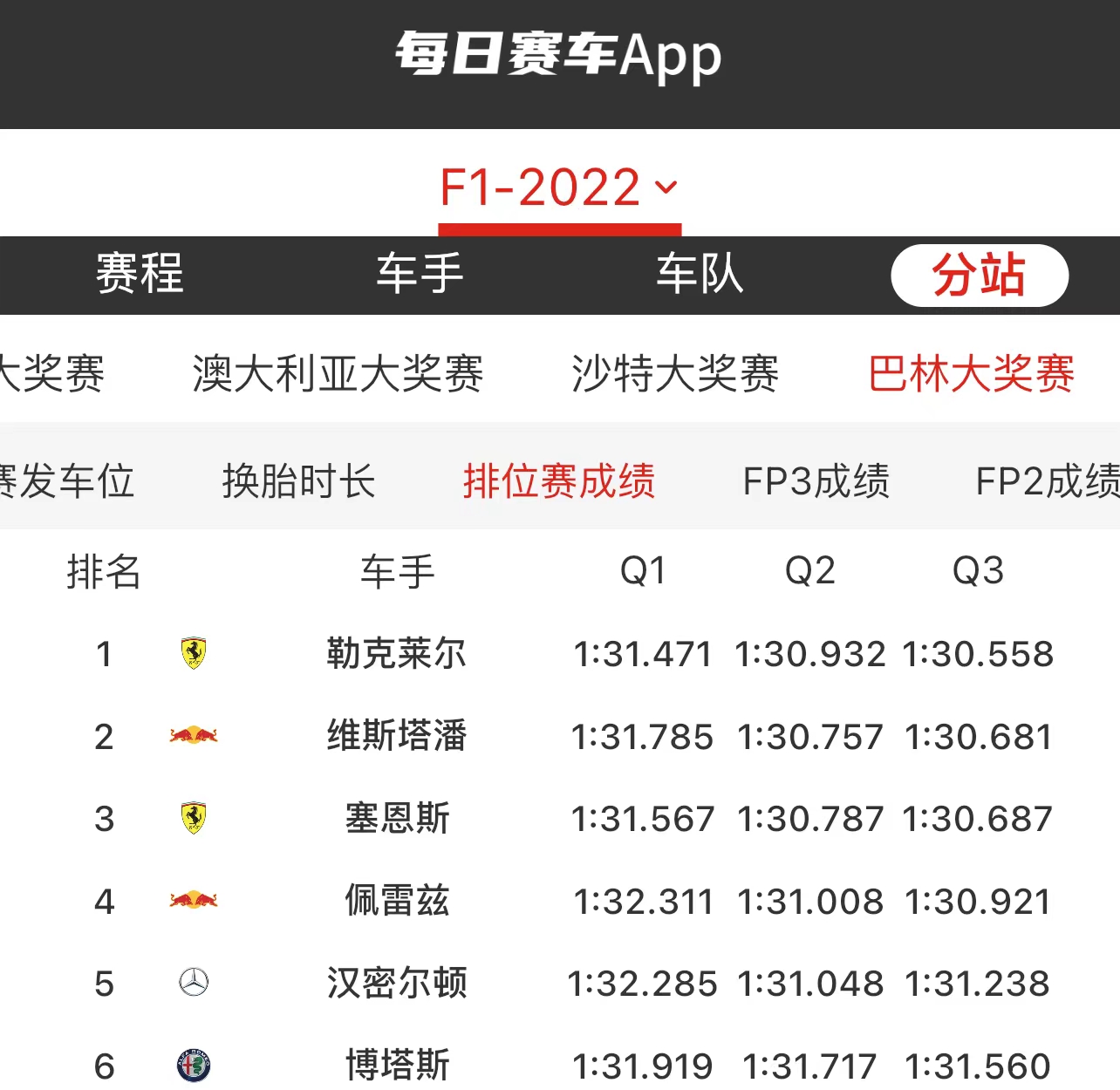The image size is (1120, 1090).
Task: Expand the F1-2022 season dropdown
Action: [x=559, y=188]
